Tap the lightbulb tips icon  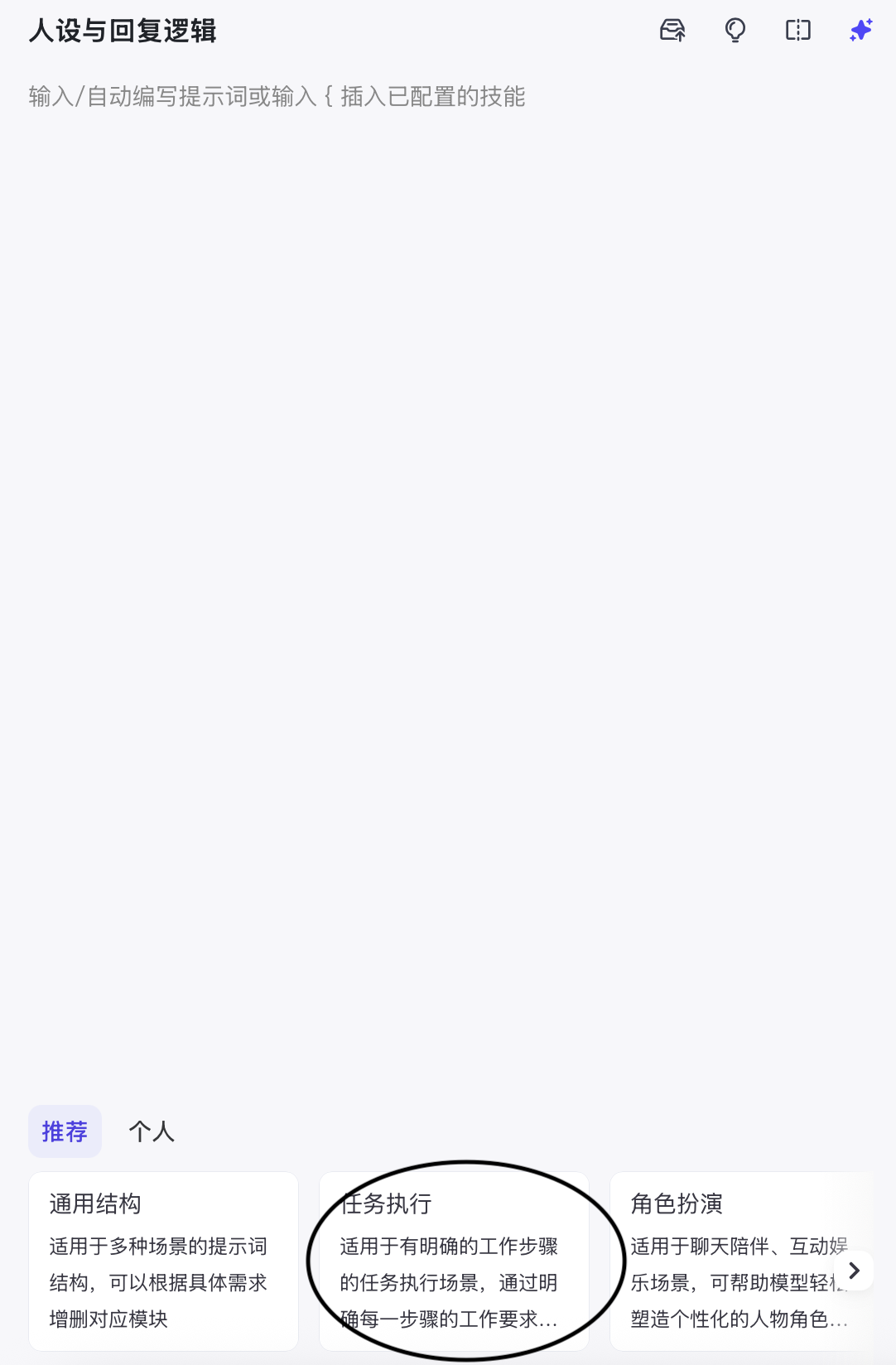(x=735, y=31)
